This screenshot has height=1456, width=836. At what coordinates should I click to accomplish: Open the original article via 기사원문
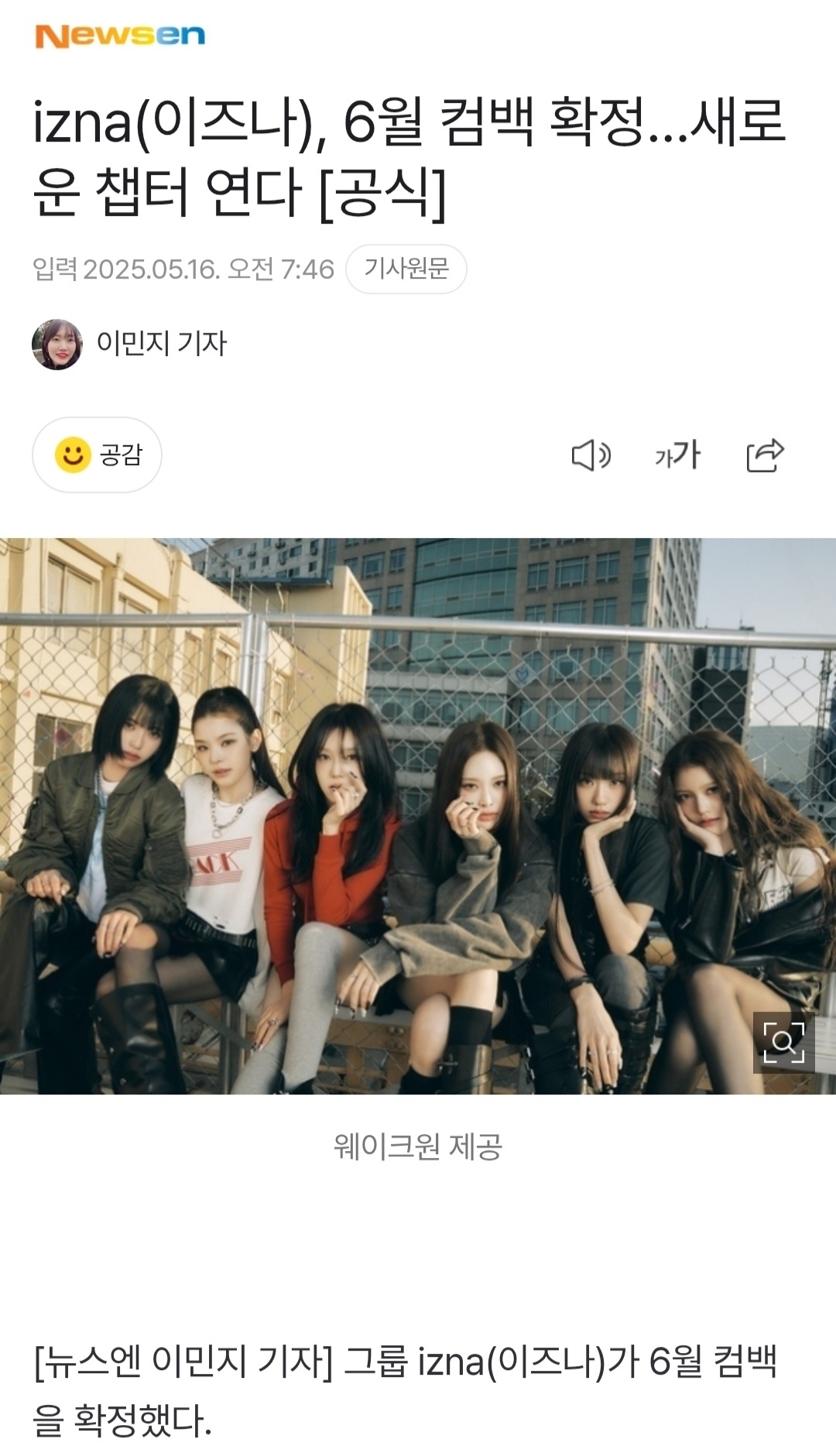pyautogui.click(x=406, y=269)
